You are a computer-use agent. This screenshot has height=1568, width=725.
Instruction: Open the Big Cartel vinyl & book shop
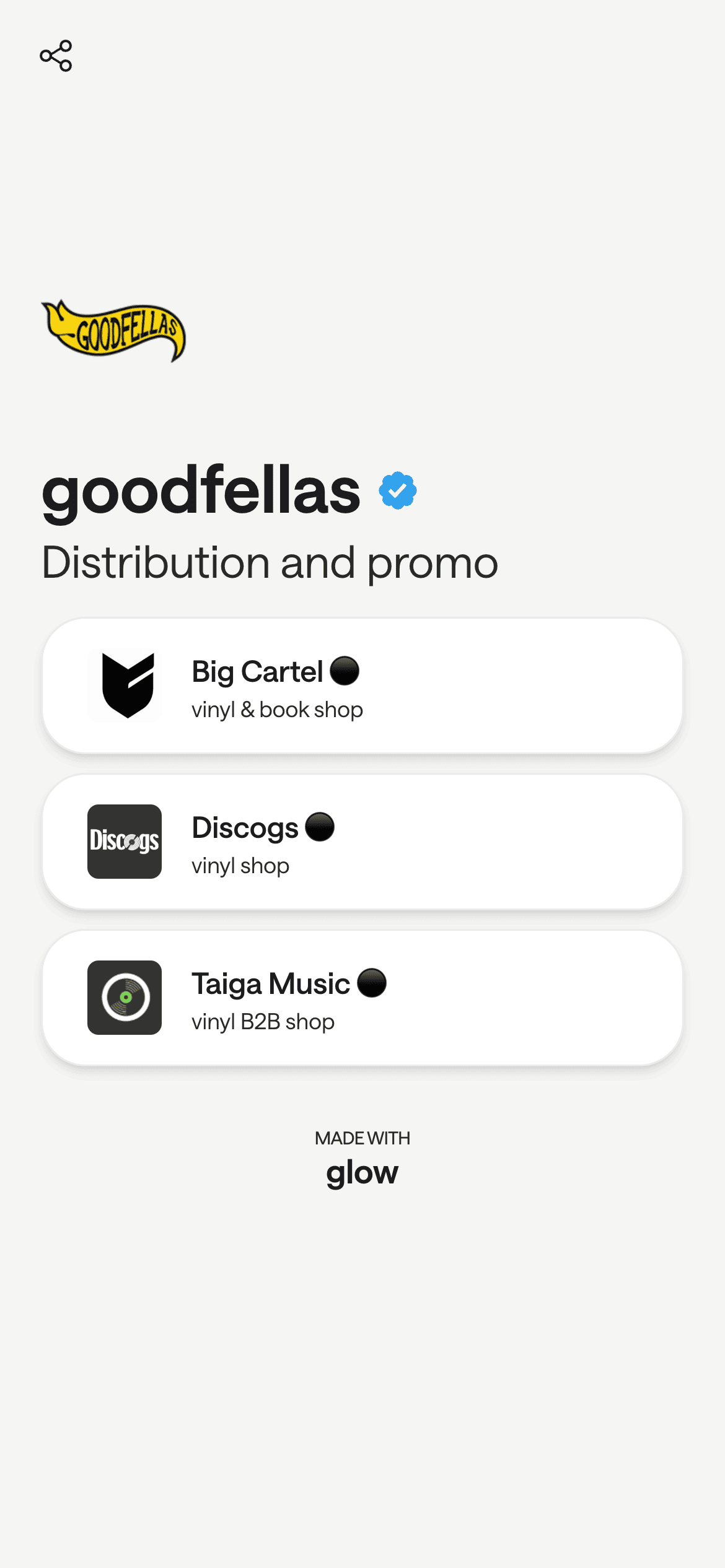click(x=362, y=686)
